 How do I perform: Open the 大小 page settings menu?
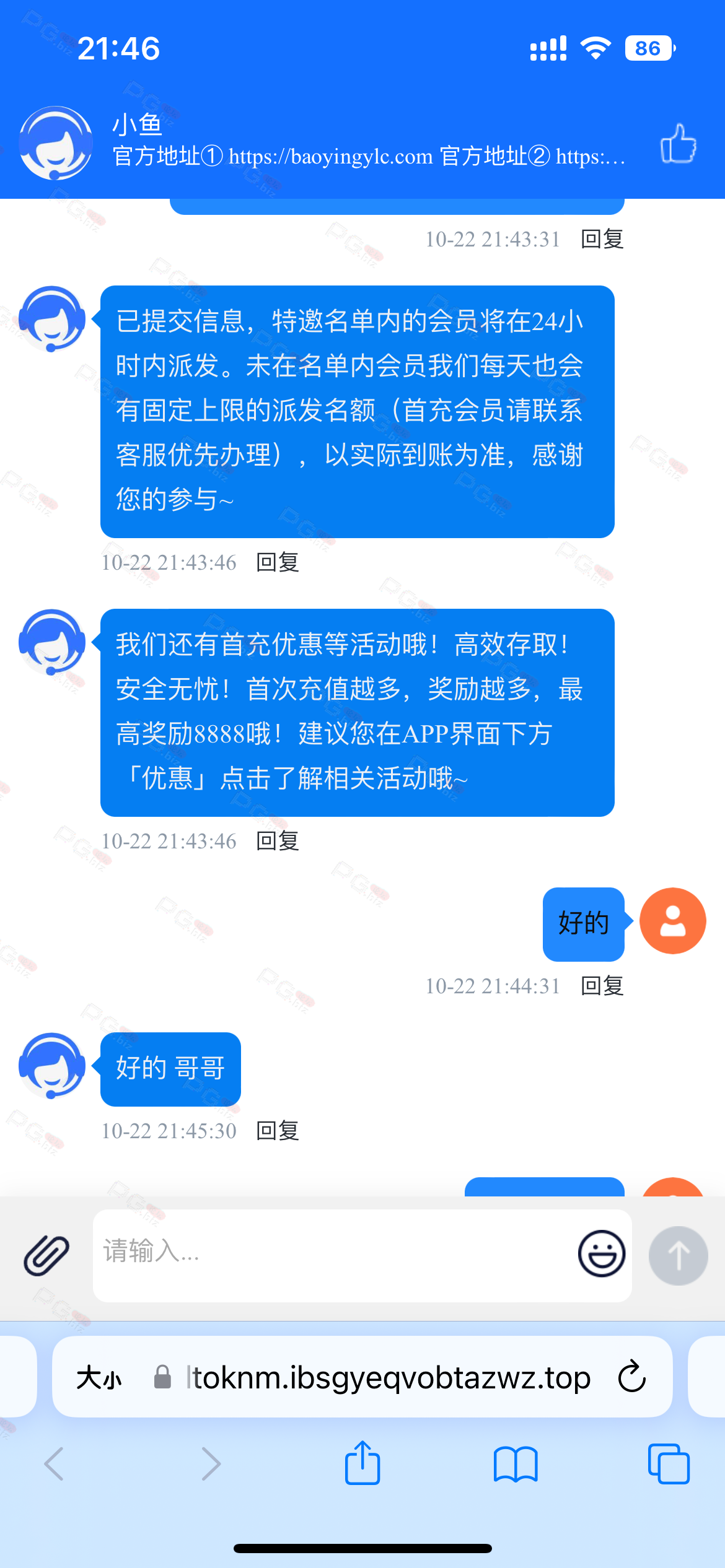[x=99, y=1379]
